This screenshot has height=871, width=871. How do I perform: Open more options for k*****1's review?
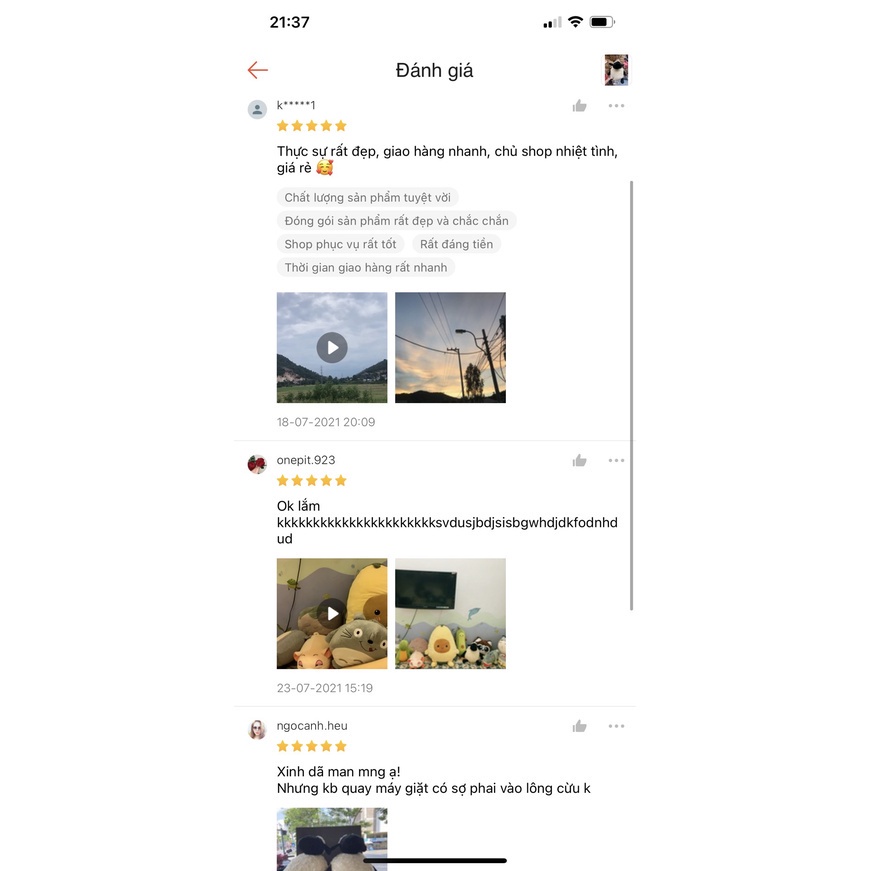[616, 106]
